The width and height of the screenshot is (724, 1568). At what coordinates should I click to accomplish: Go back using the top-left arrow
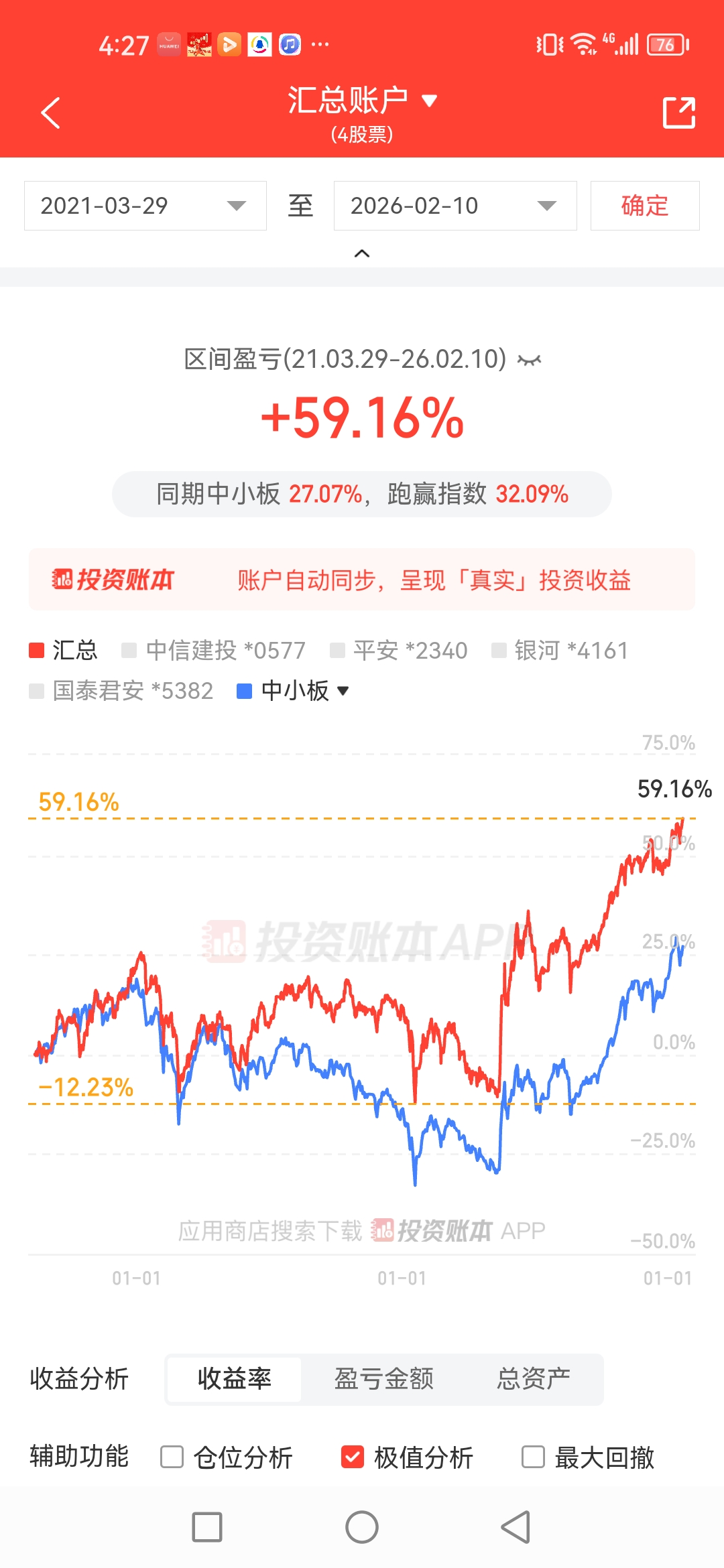pyautogui.click(x=50, y=113)
